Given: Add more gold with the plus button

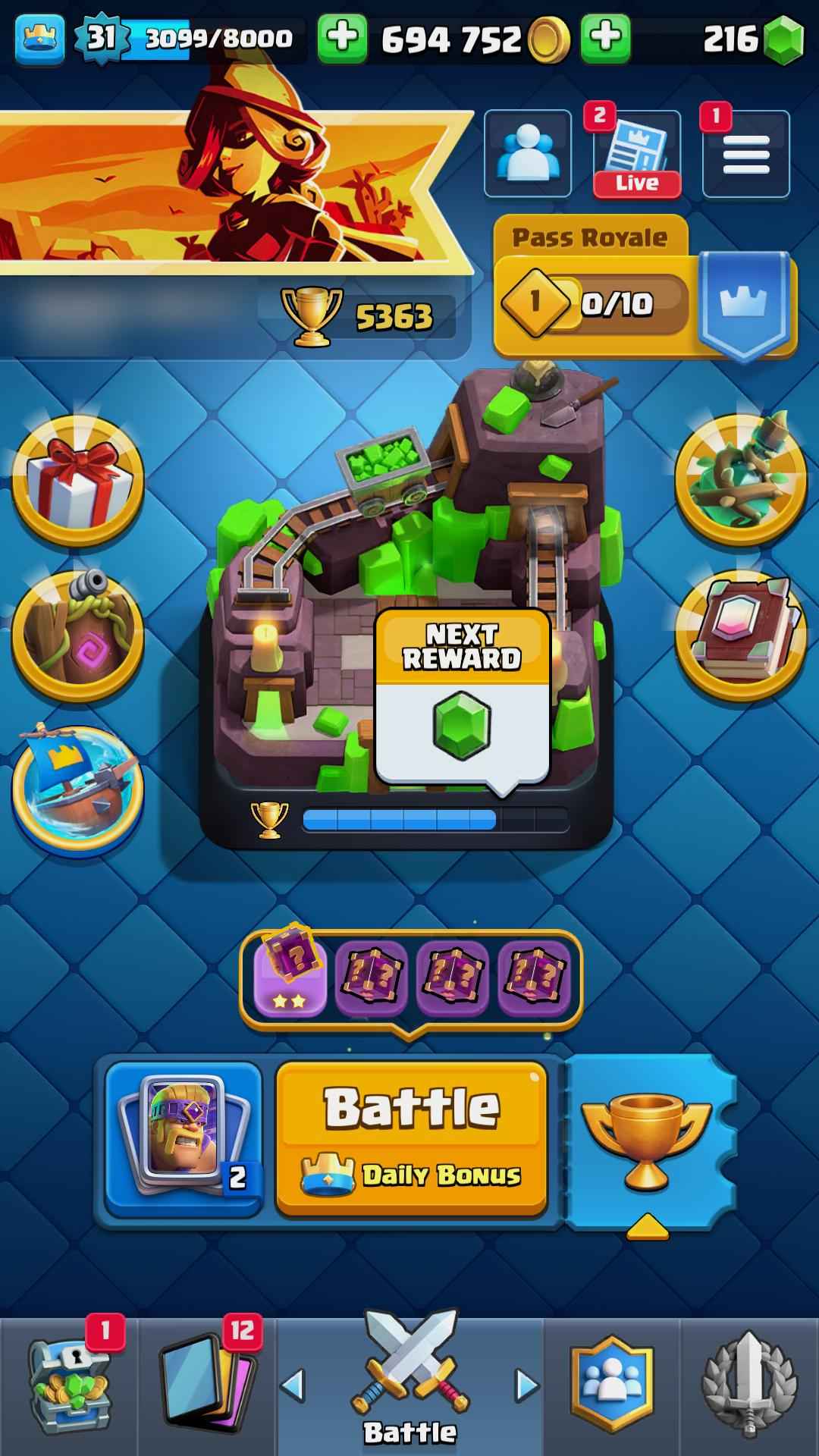Looking at the screenshot, I should point(343,38).
